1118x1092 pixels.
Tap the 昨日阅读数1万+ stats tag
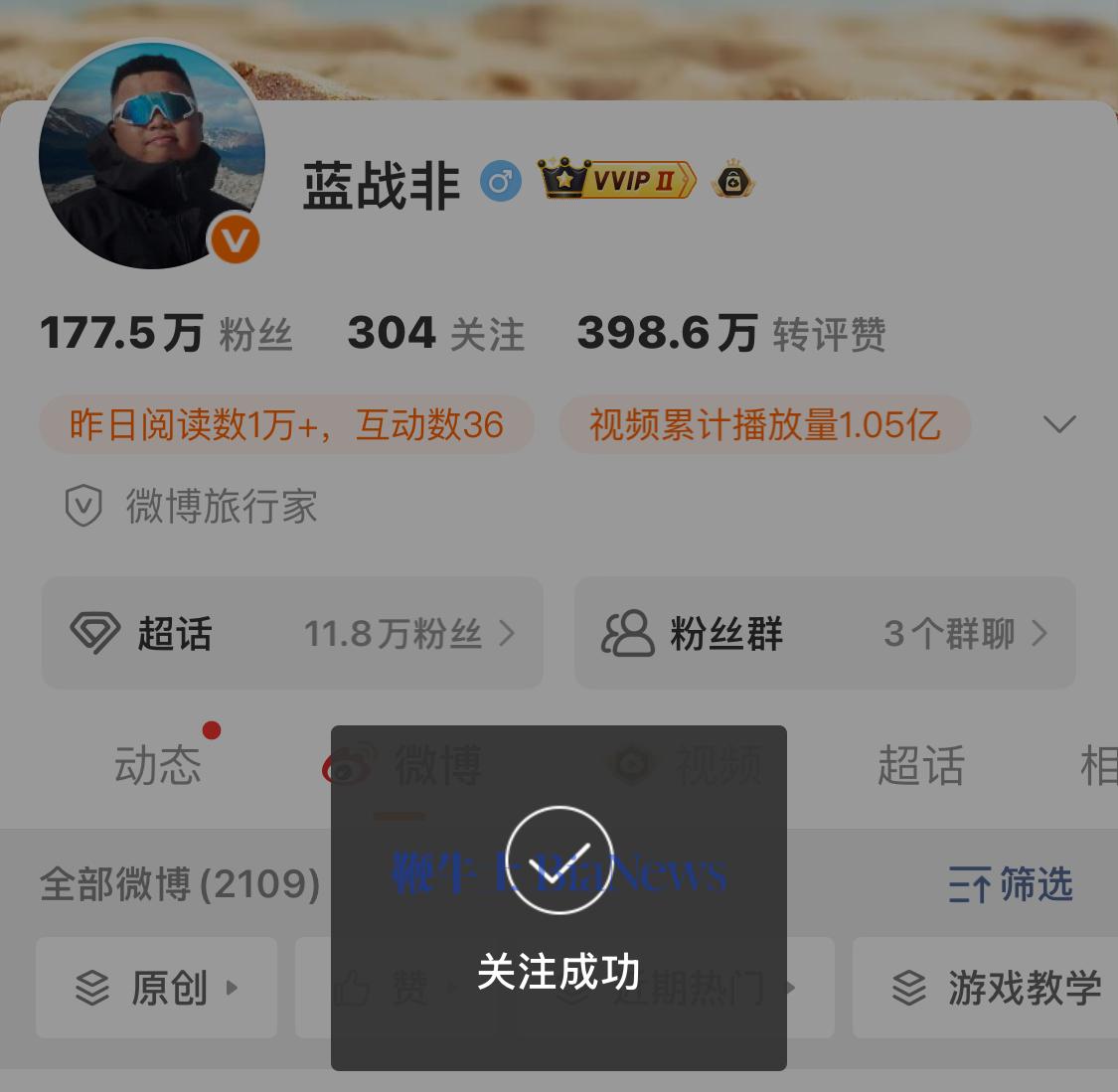pyautogui.click(x=286, y=425)
